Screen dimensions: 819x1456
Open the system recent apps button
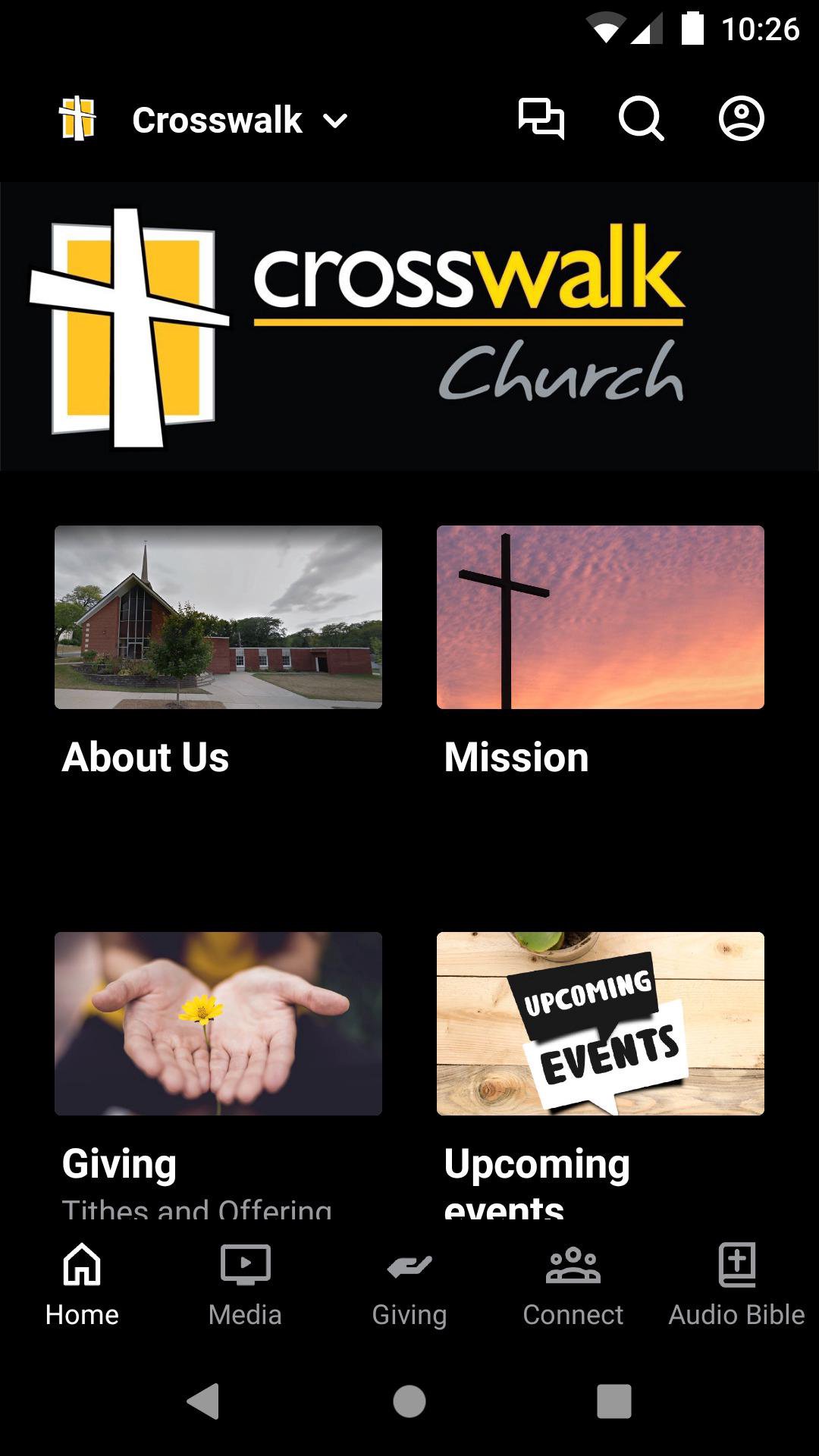click(614, 1401)
